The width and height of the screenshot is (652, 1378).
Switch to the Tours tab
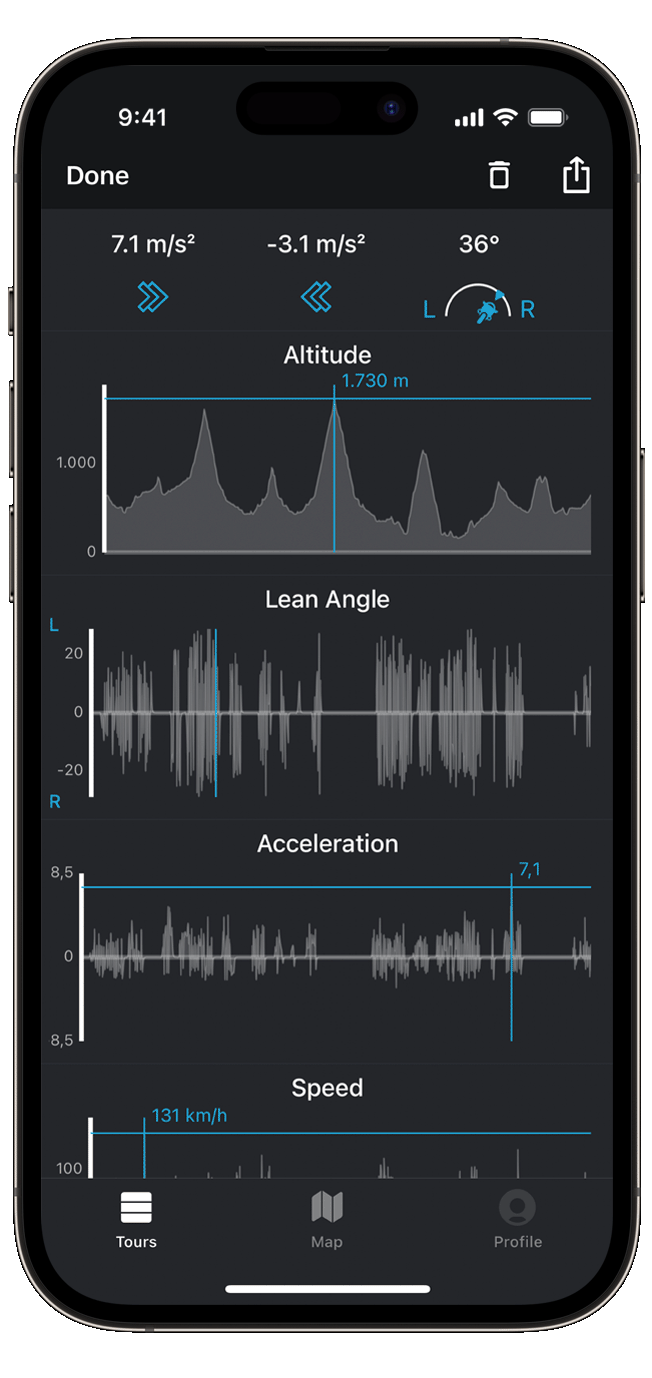136,1220
